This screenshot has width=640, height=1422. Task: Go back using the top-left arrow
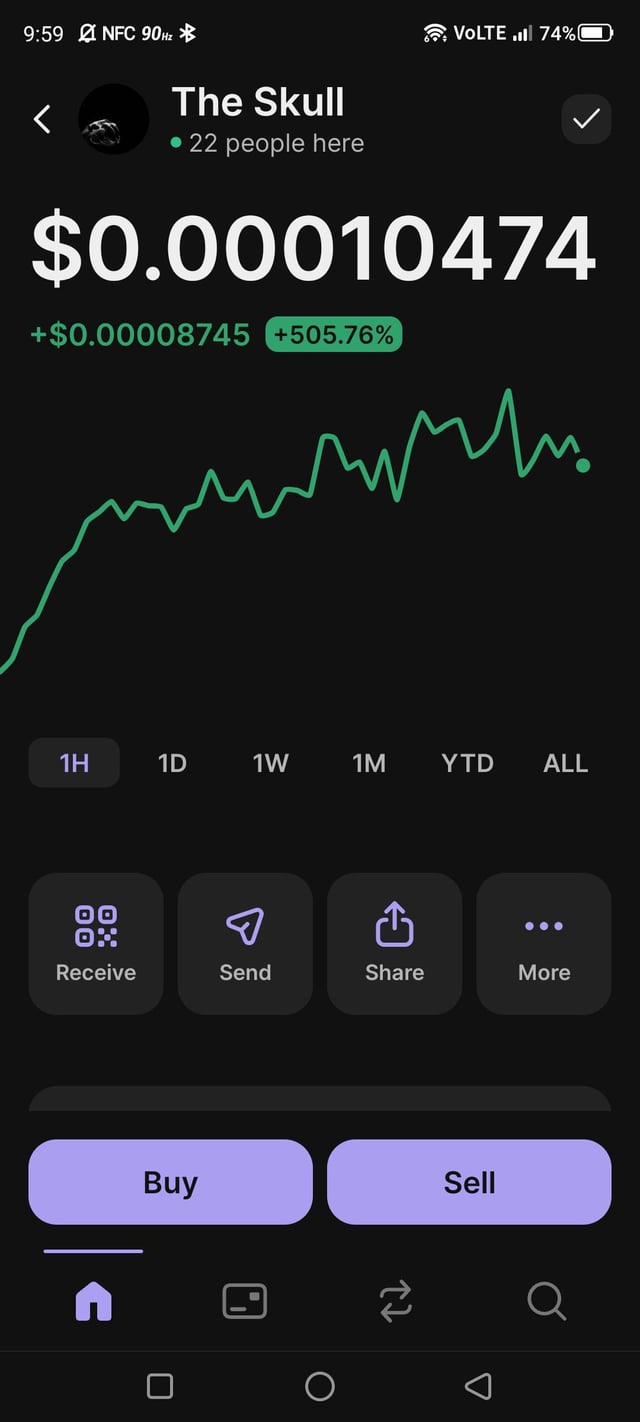pos(42,120)
